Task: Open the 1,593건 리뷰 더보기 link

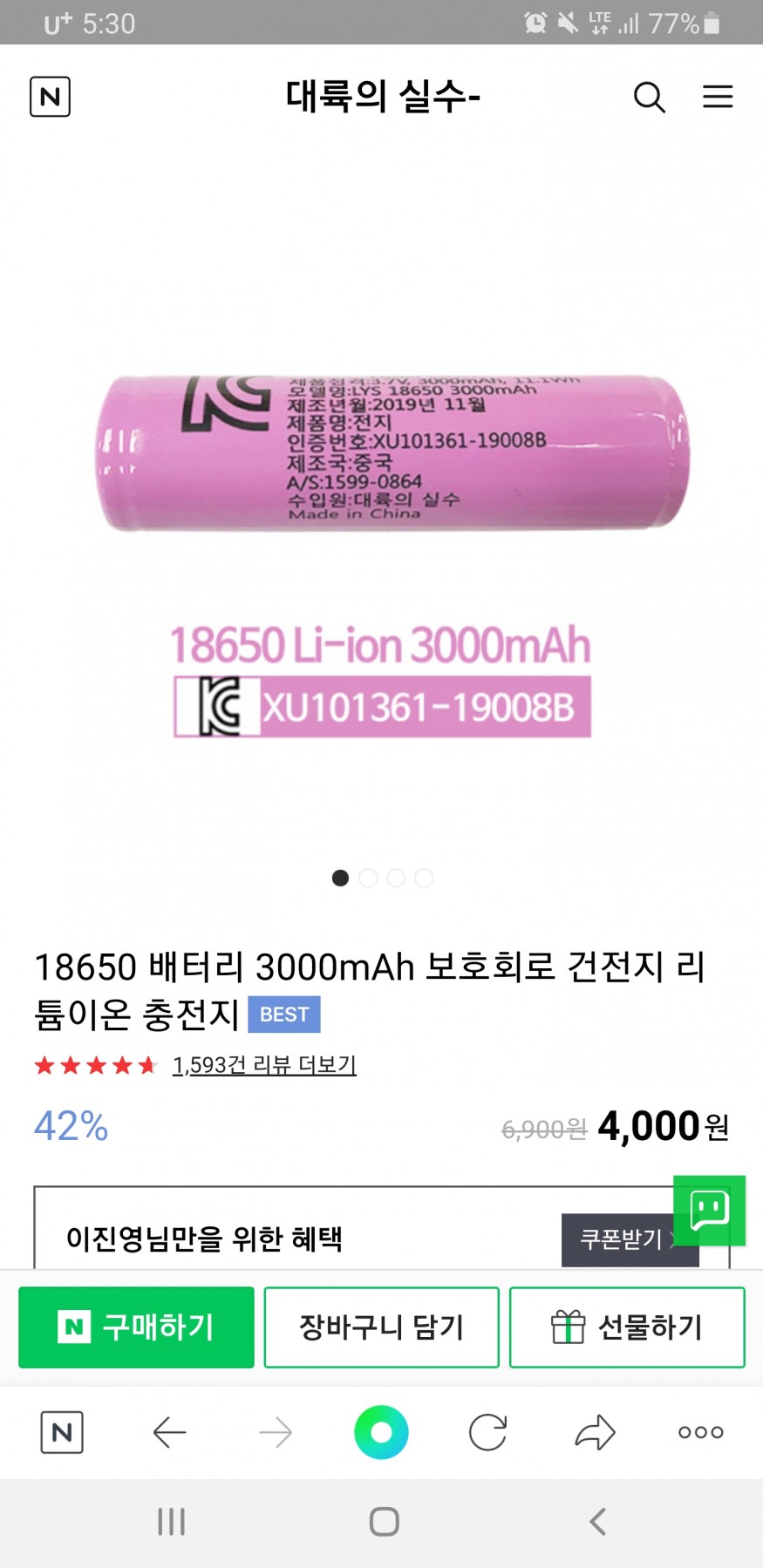Action: pos(264,1065)
